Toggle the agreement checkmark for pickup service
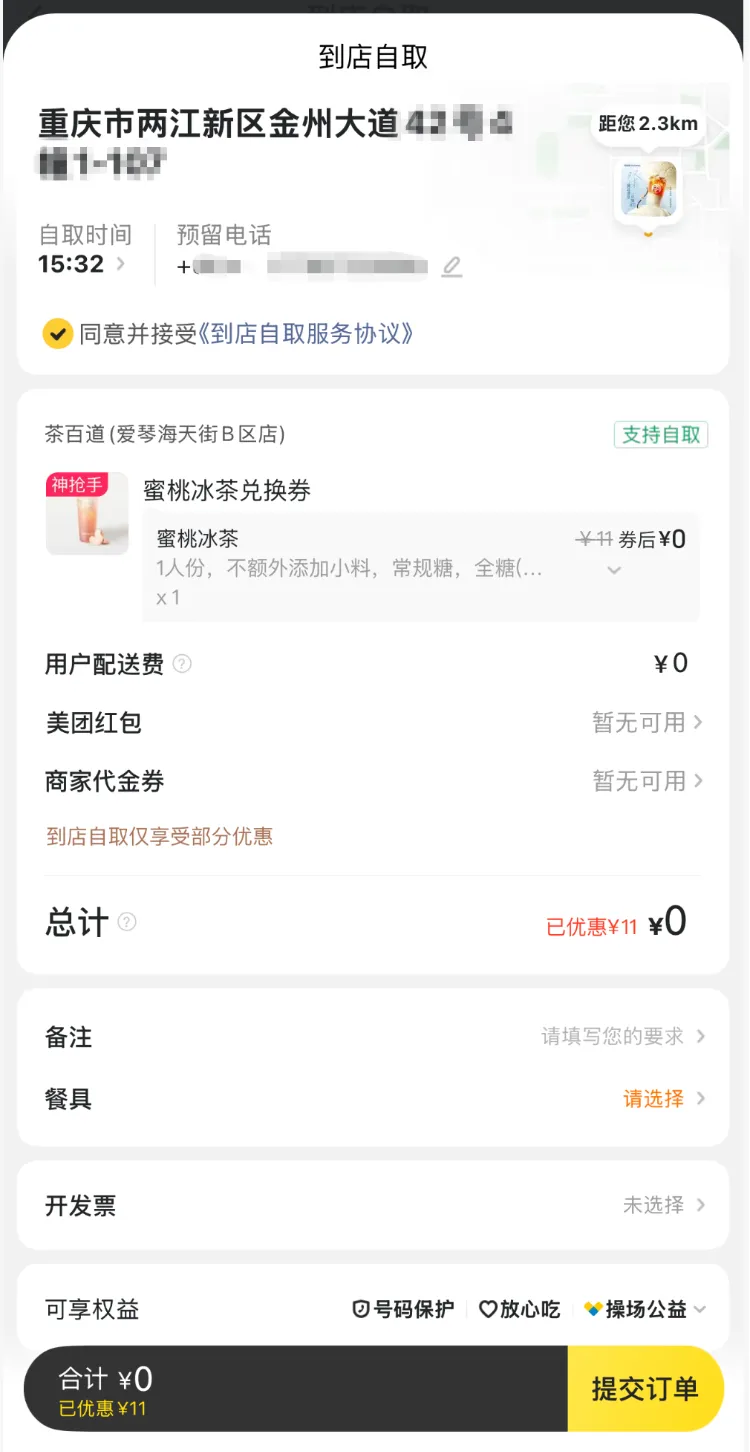Screen dimensions: 750x1452 coord(57,334)
